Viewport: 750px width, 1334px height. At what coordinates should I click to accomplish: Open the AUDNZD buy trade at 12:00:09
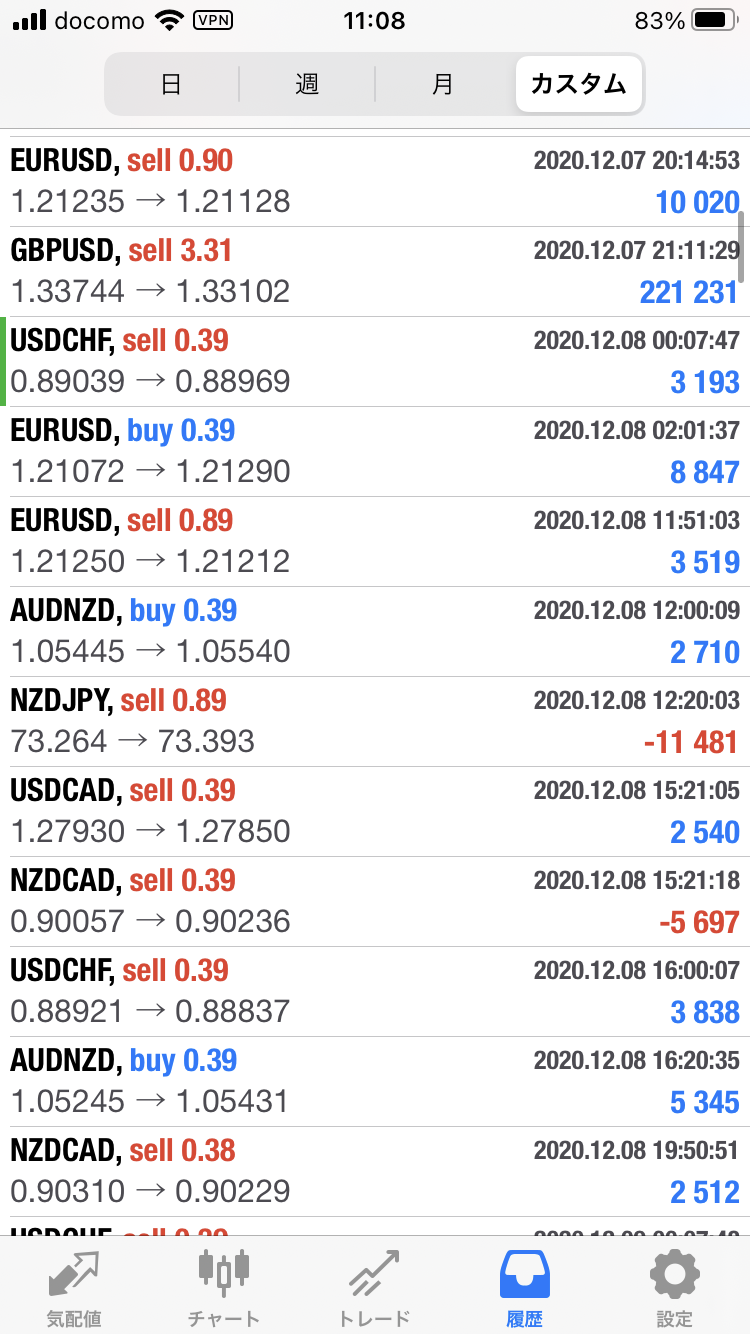(375, 631)
